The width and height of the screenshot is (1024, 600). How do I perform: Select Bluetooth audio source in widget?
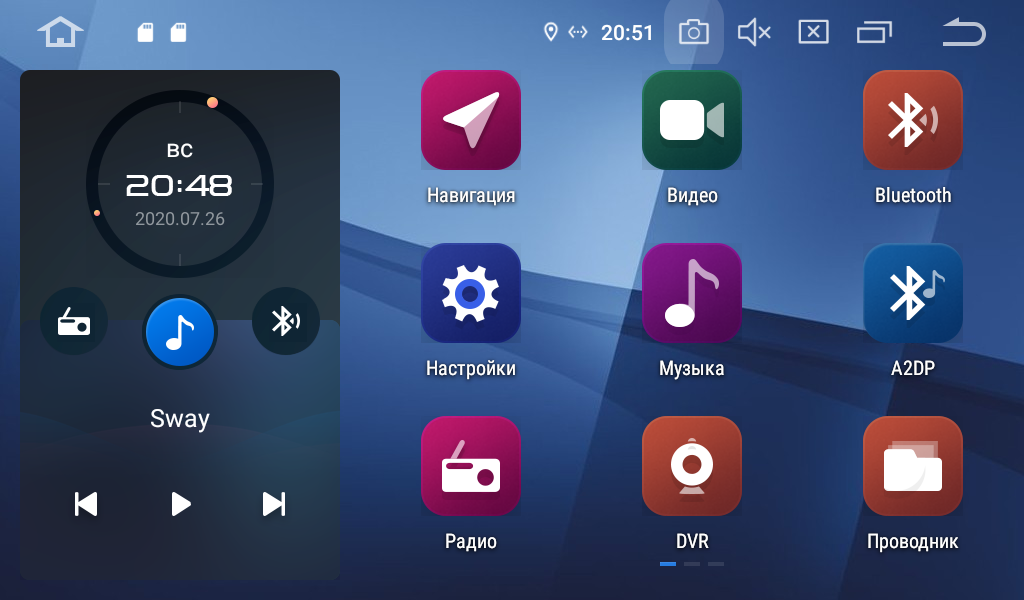pos(285,322)
